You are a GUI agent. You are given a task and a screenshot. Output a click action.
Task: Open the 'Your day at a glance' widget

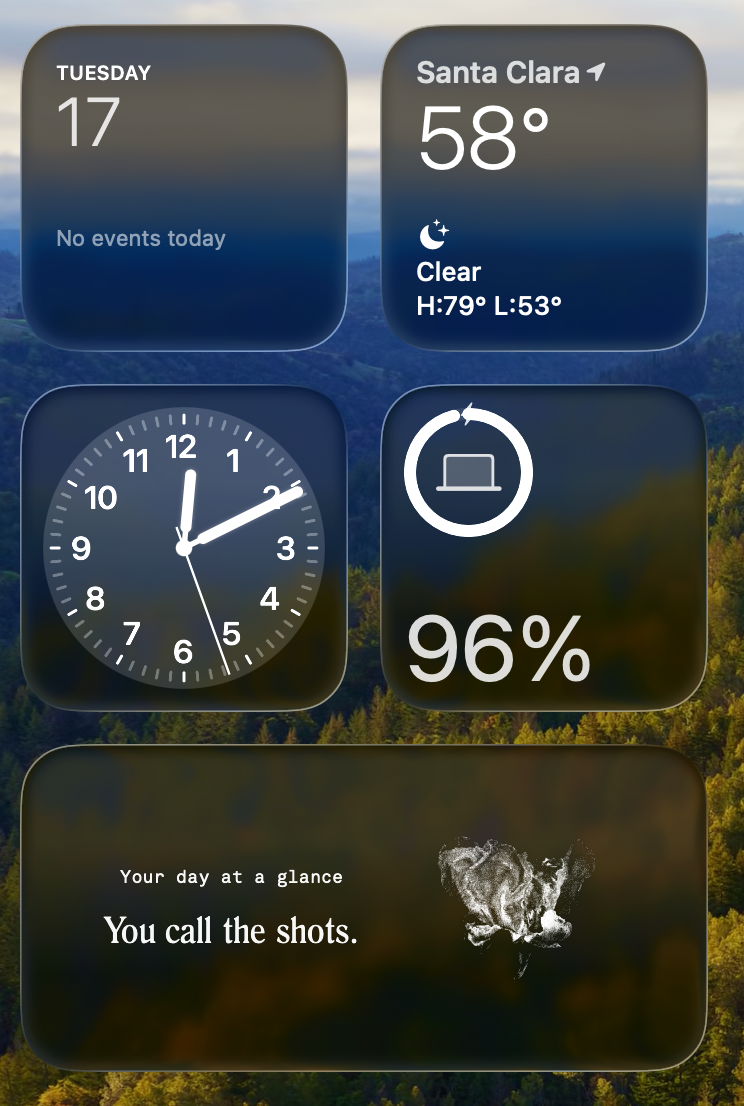click(364, 908)
